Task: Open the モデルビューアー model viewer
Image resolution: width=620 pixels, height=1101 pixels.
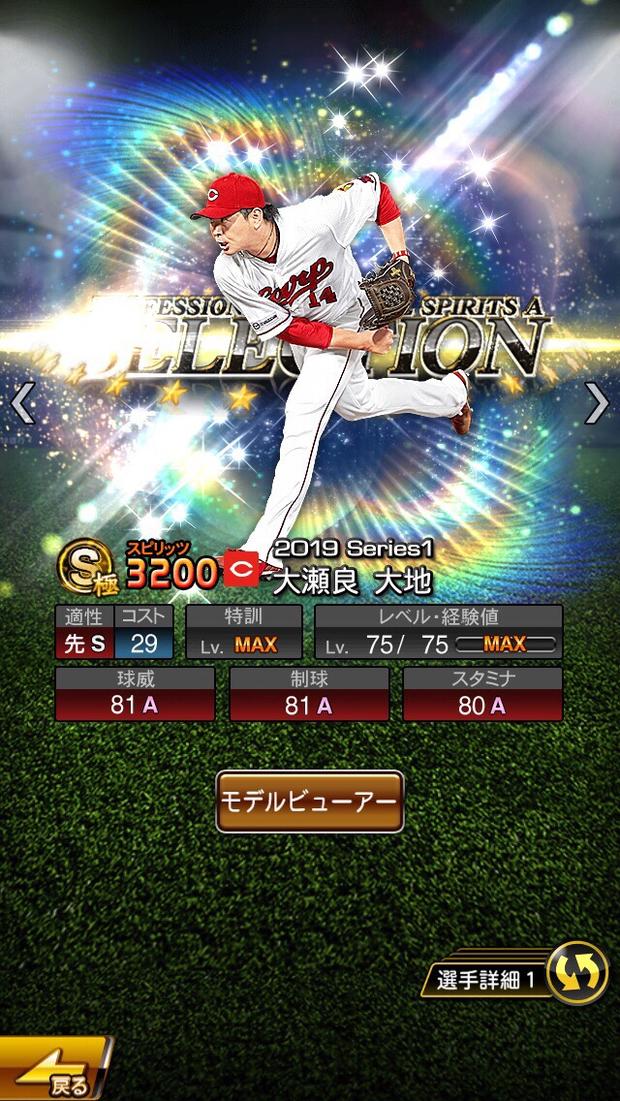Action: (310, 801)
